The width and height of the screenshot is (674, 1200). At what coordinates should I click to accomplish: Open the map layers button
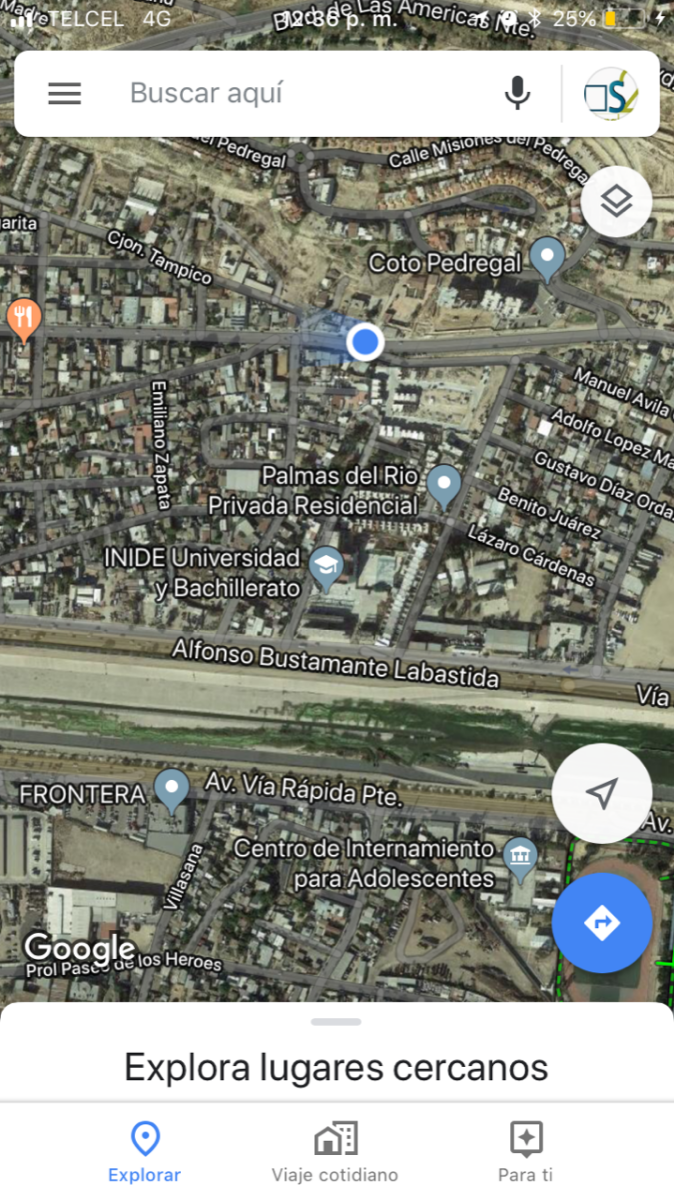tap(616, 202)
